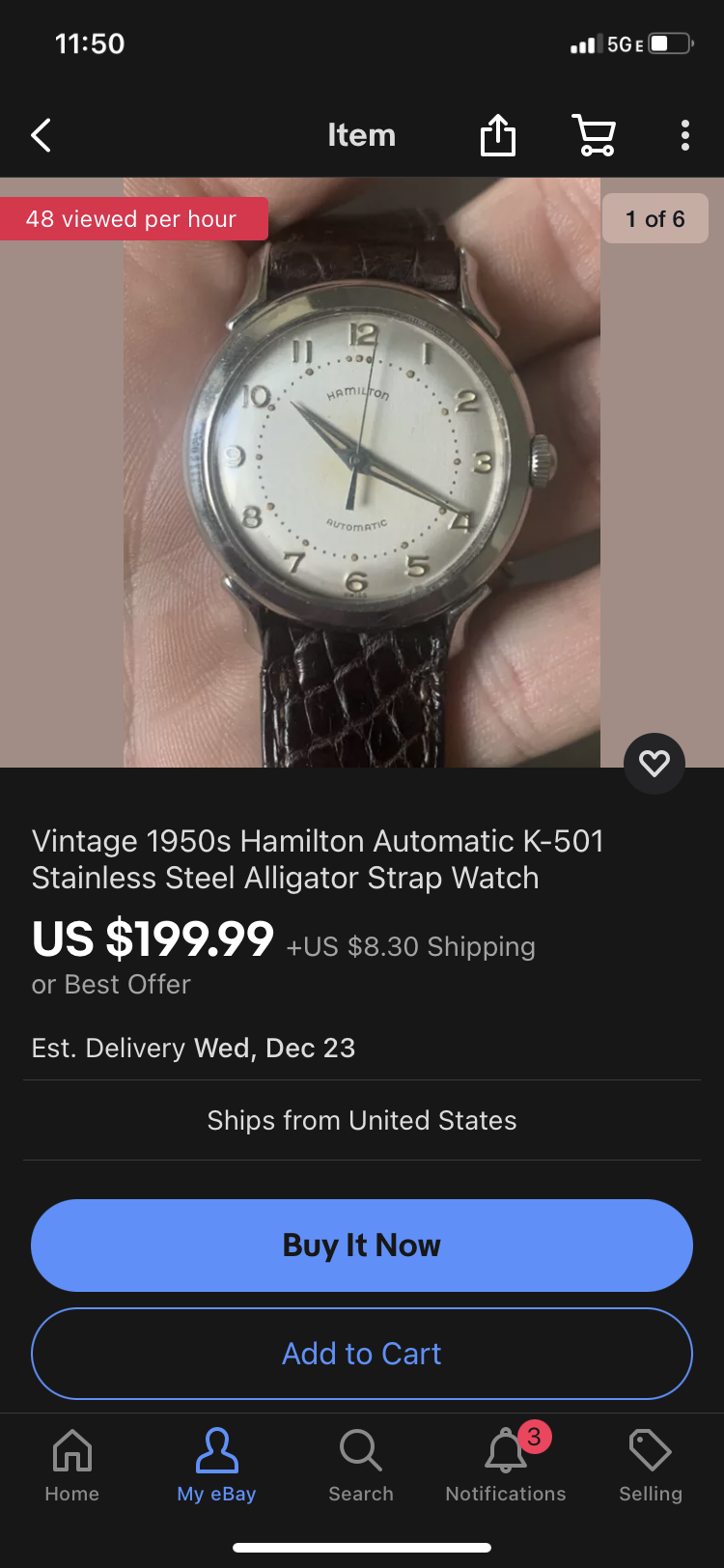Viewport: 724px width, 1568px height.
Task: Add this watch to your watchlist
Action: click(654, 764)
